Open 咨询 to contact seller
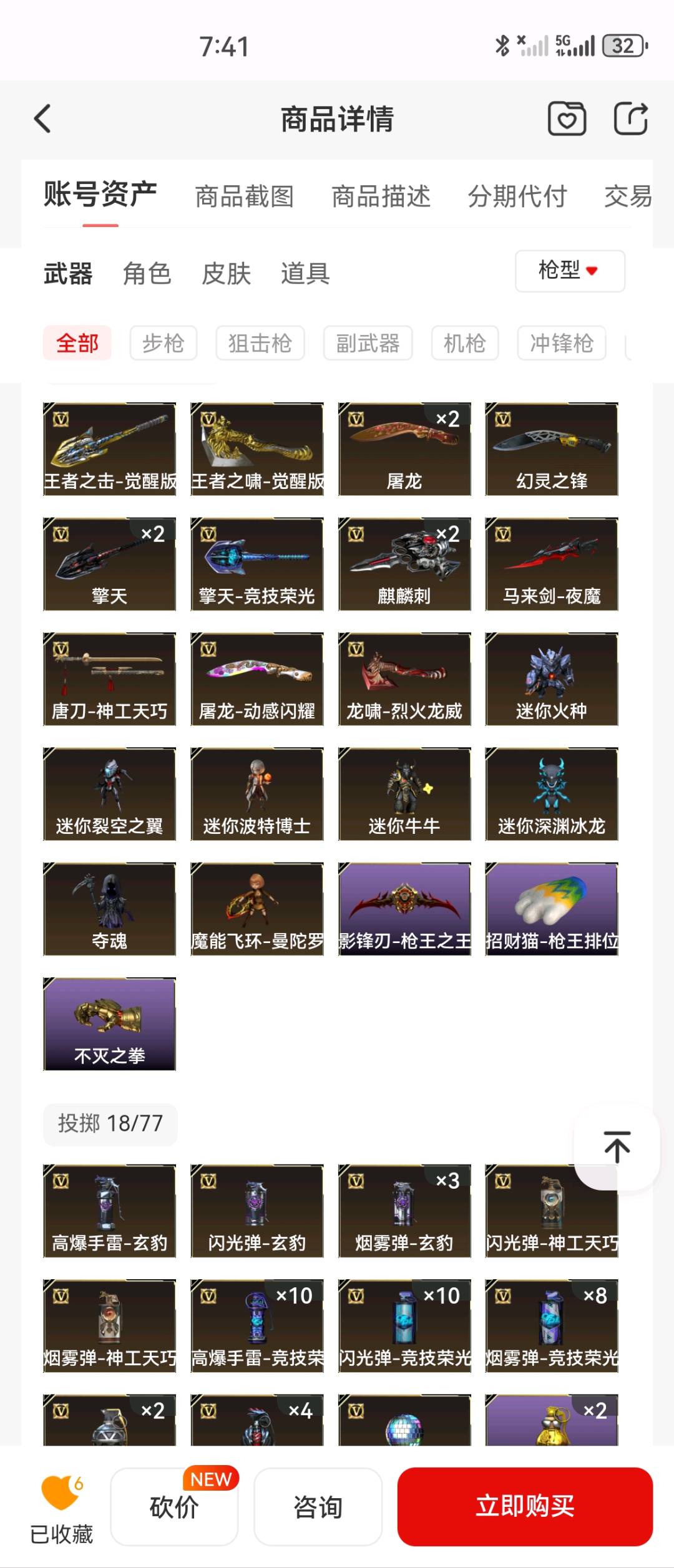Viewport: 674px width, 1568px height. coord(318,1507)
